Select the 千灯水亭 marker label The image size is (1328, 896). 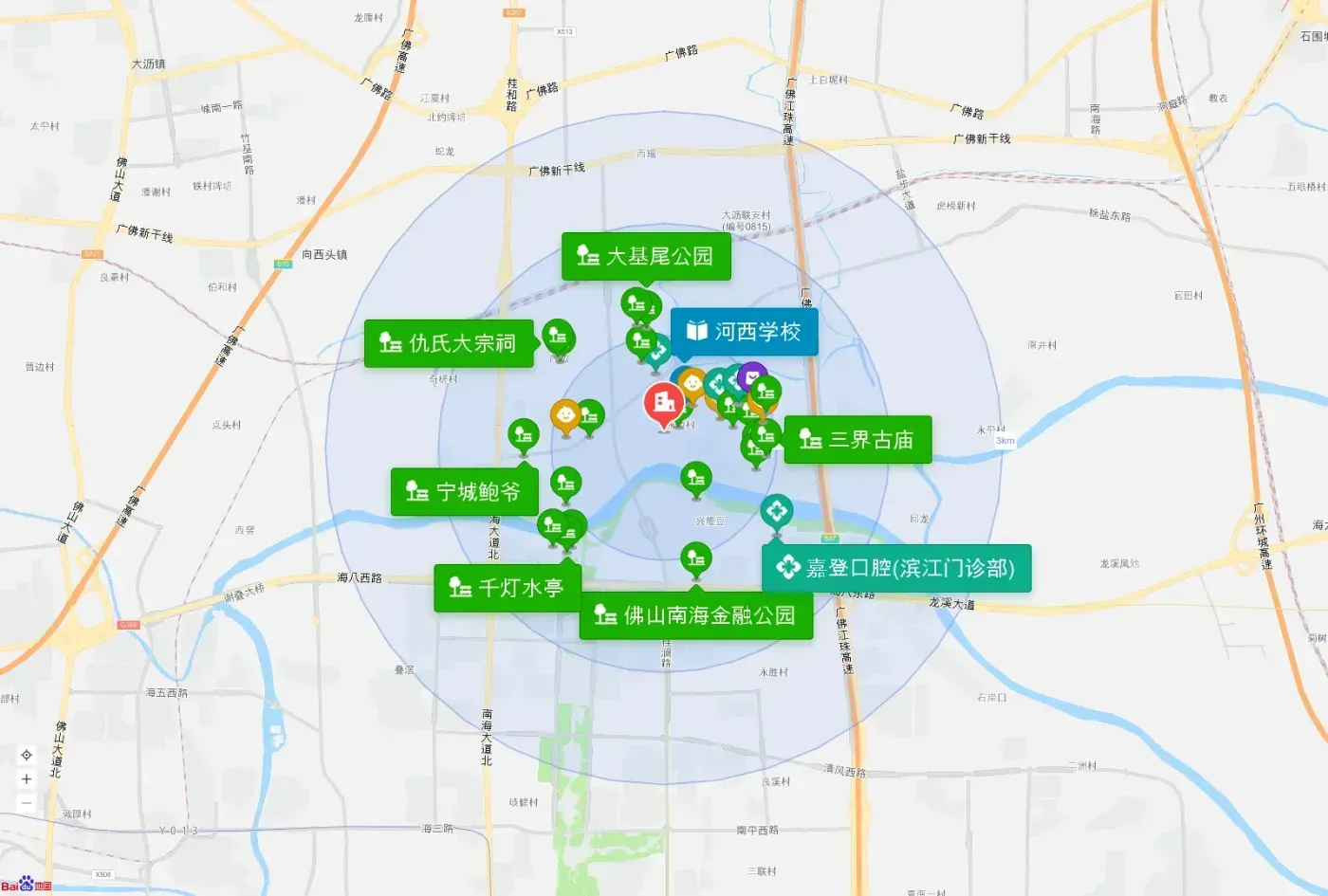(x=507, y=588)
